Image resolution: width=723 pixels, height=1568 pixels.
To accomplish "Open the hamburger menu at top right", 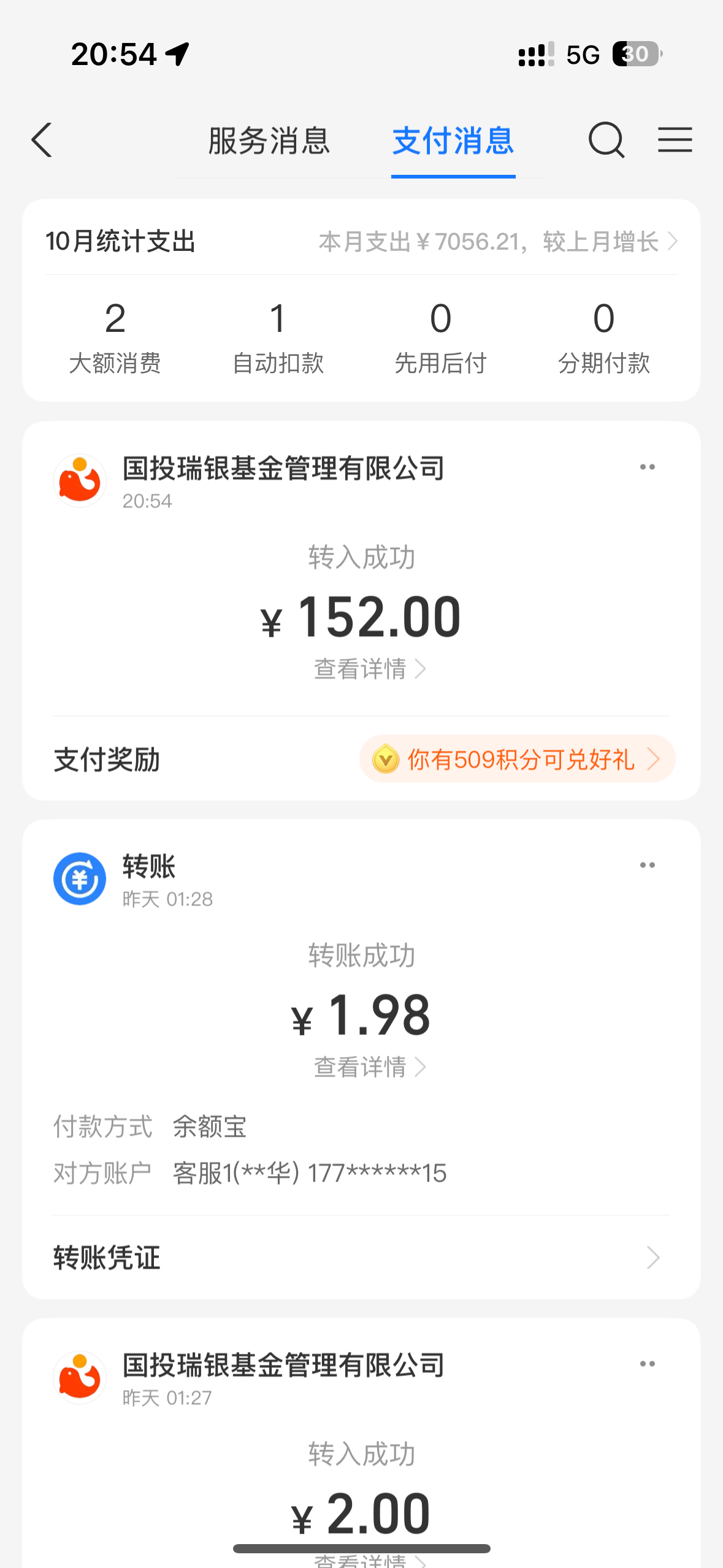I will pyautogui.click(x=675, y=140).
